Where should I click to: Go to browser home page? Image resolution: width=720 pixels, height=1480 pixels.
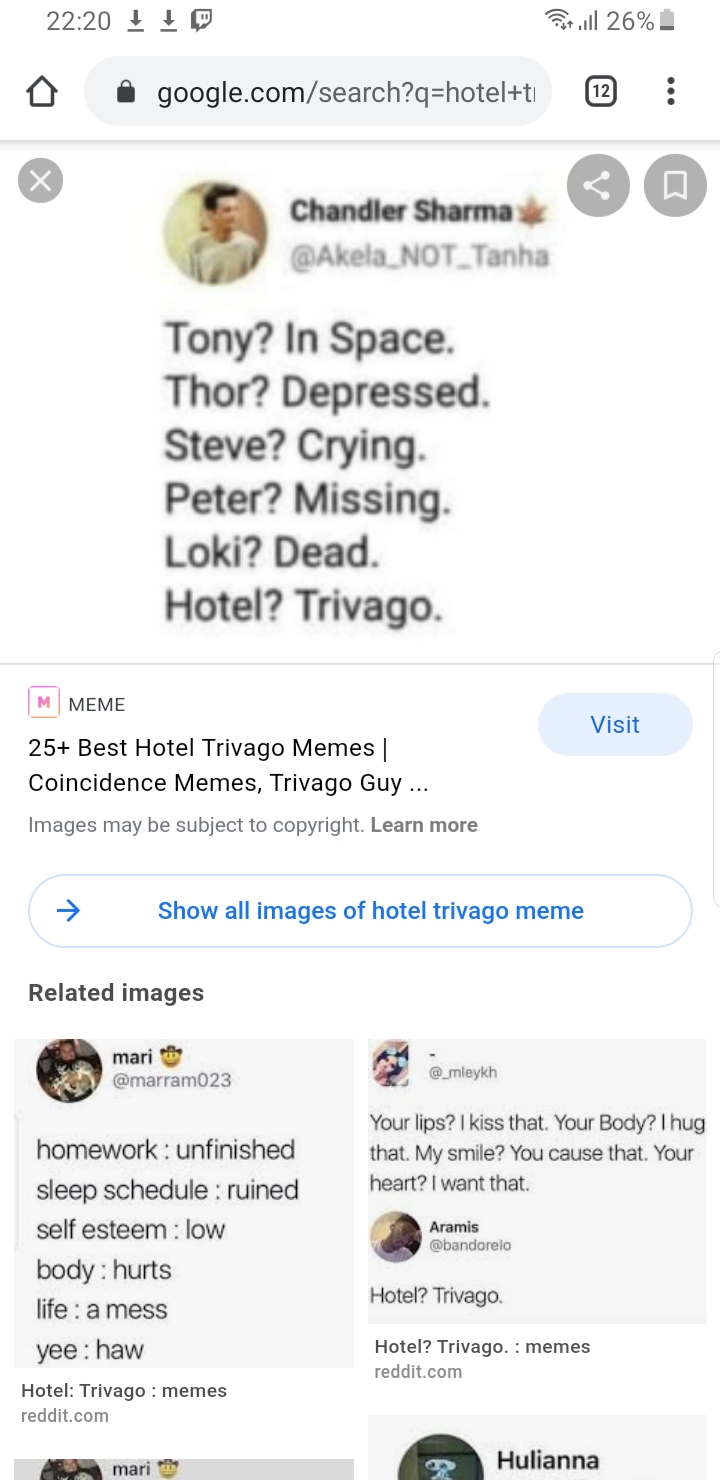pos(41,92)
